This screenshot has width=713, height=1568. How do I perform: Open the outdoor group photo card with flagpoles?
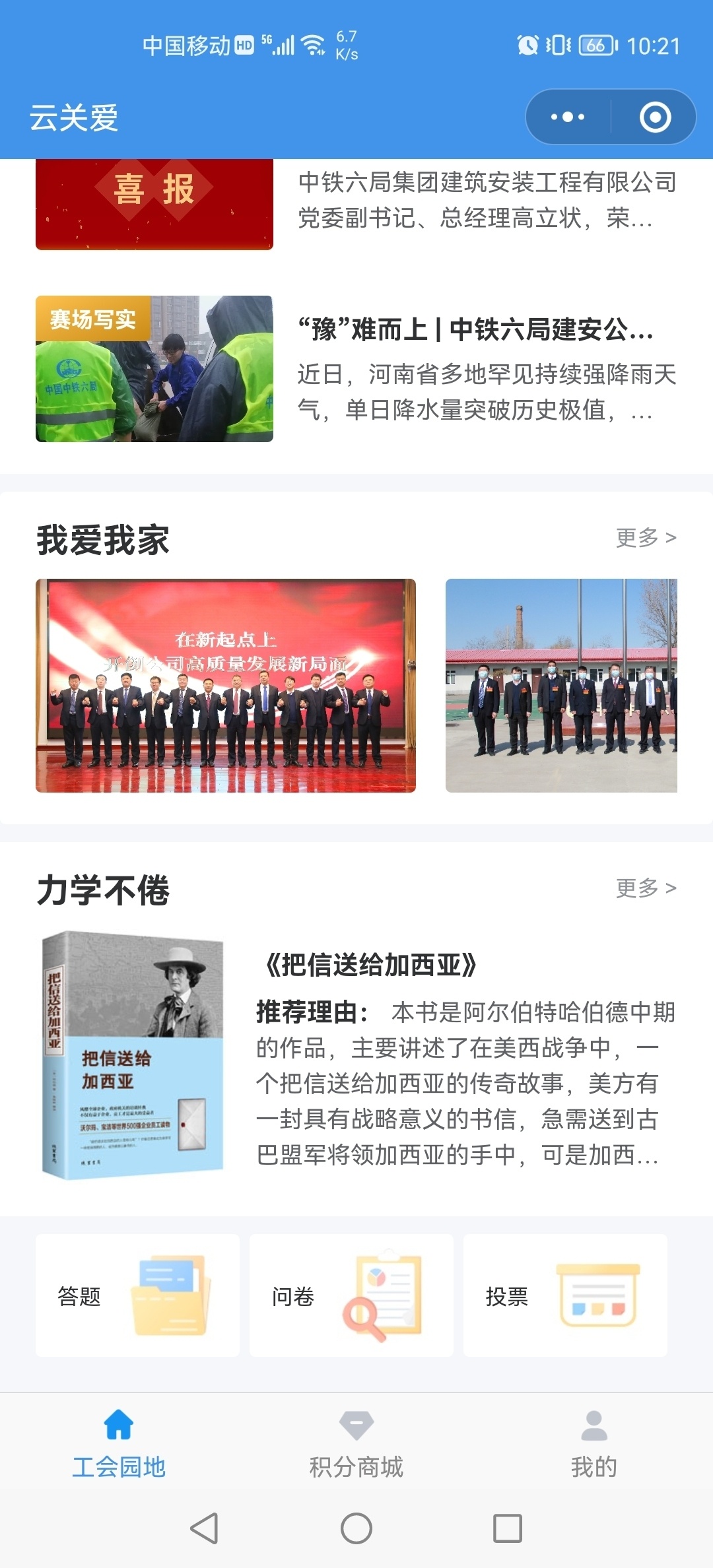pyautogui.click(x=561, y=685)
